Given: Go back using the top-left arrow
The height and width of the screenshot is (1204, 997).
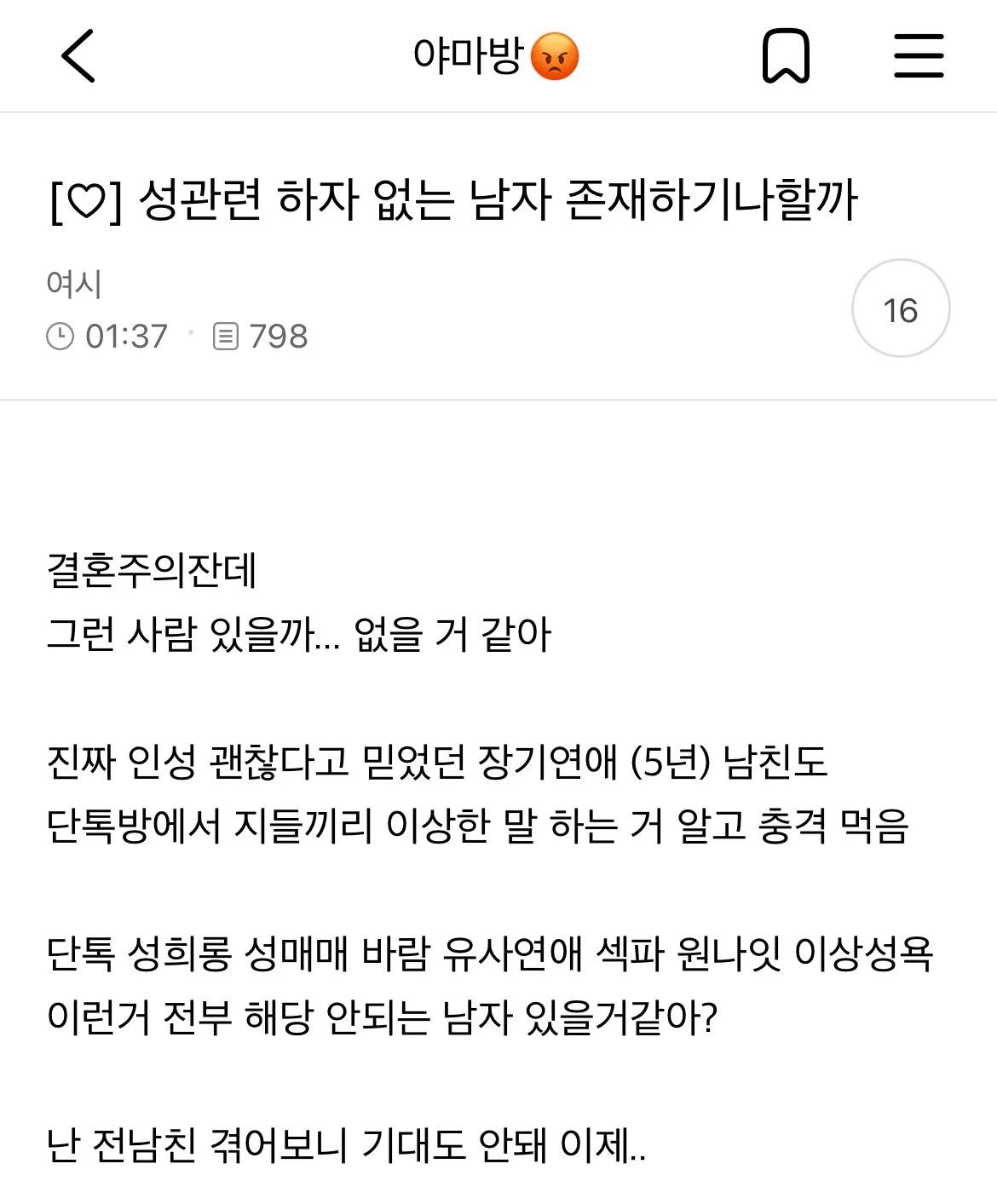Looking at the screenshot, I should [x=78, y=56].
